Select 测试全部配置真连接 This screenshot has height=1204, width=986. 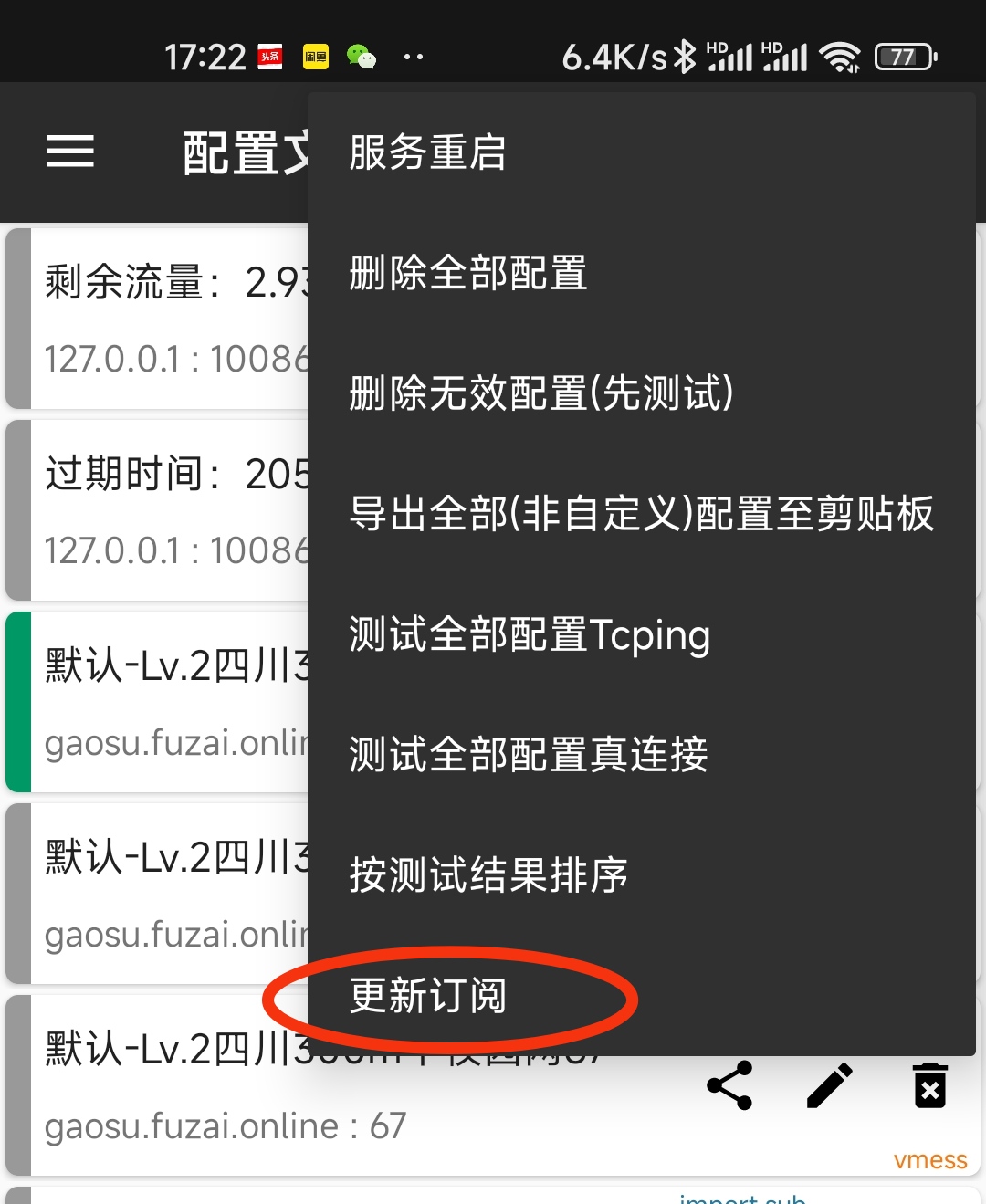click(x=528, y=755)
